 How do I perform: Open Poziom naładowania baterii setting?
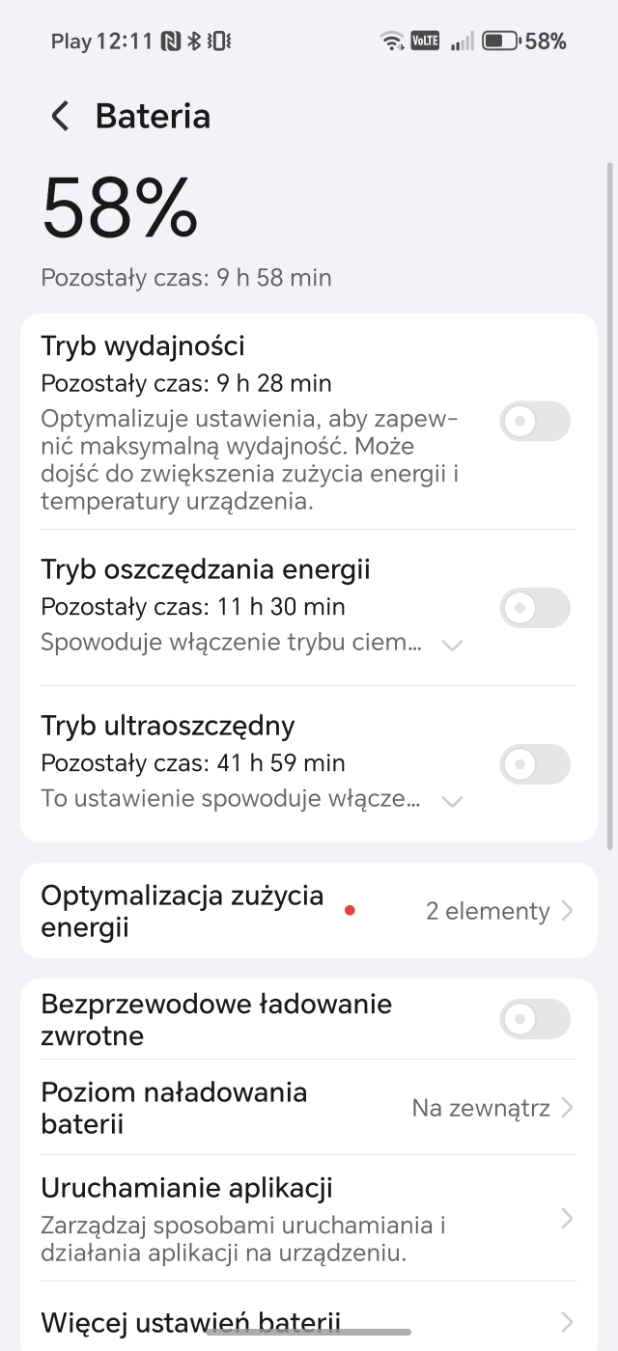pos(308,1108)
